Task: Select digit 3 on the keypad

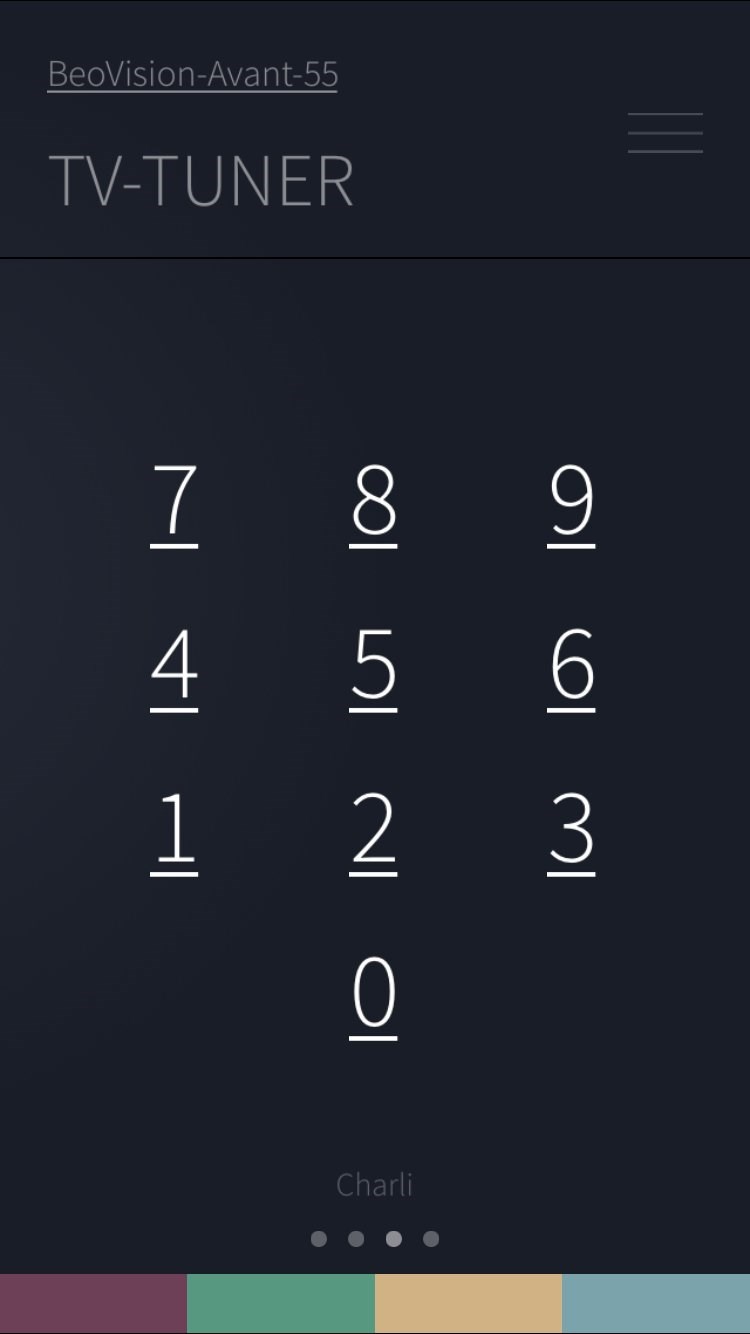Action: click(571, 833)
